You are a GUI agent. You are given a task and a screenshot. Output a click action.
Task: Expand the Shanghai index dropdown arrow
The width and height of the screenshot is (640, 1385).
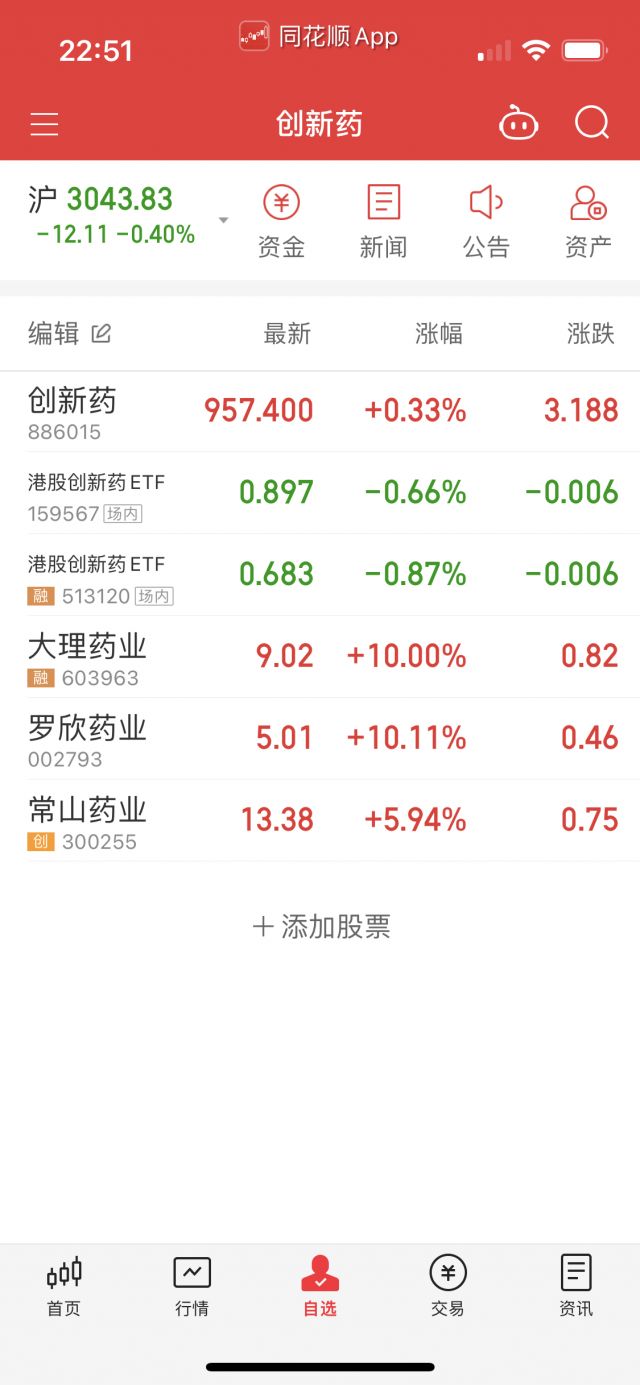[224, 220]
